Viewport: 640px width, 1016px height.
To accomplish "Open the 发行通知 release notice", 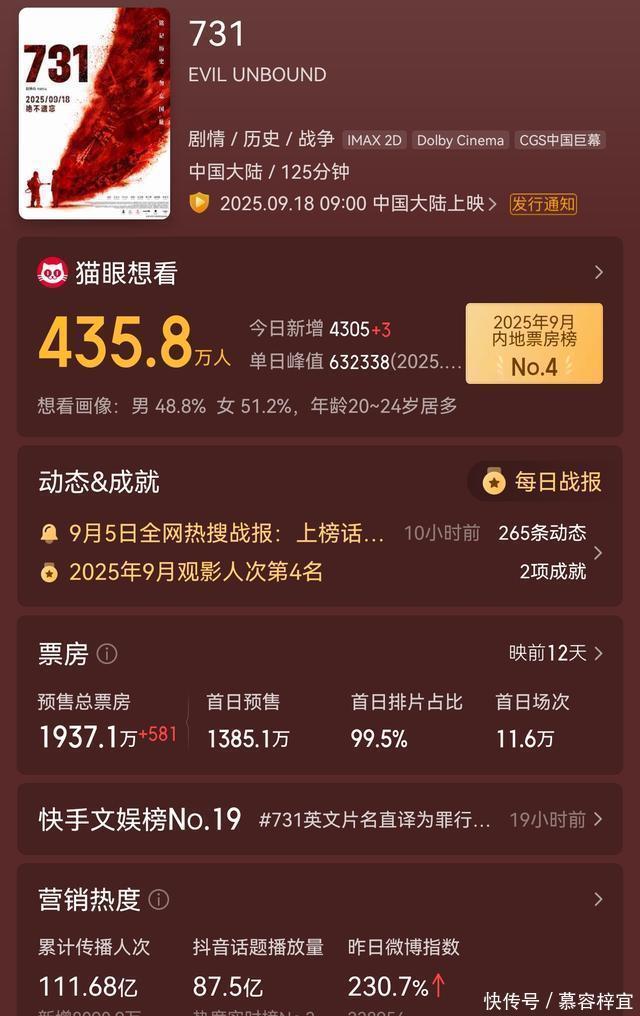I will (x=543, y=204).
